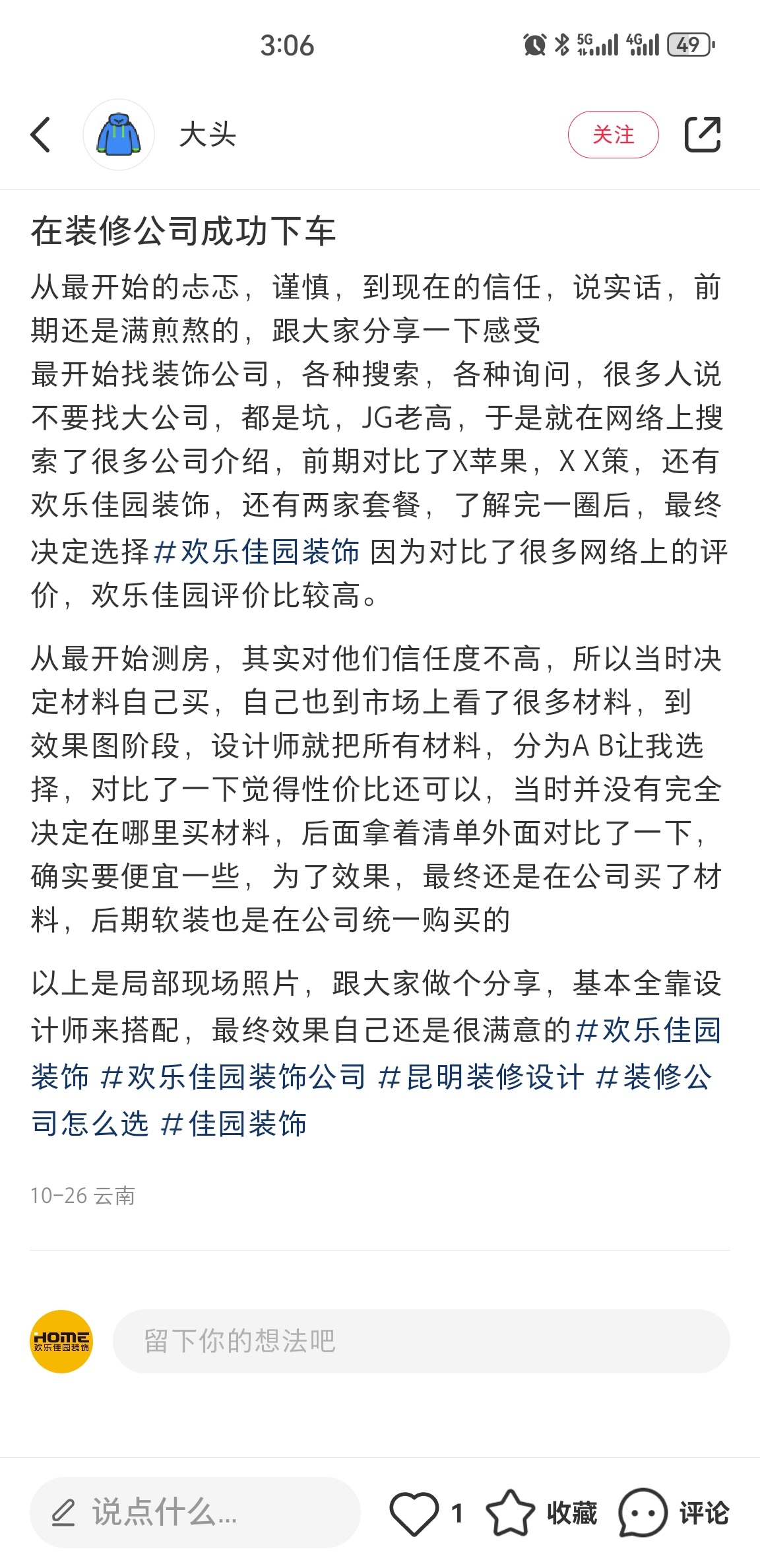Viewport: 760px width, 1568px height.
Task: Follow the author with 关注 button
Action: (x=613, y=135)
